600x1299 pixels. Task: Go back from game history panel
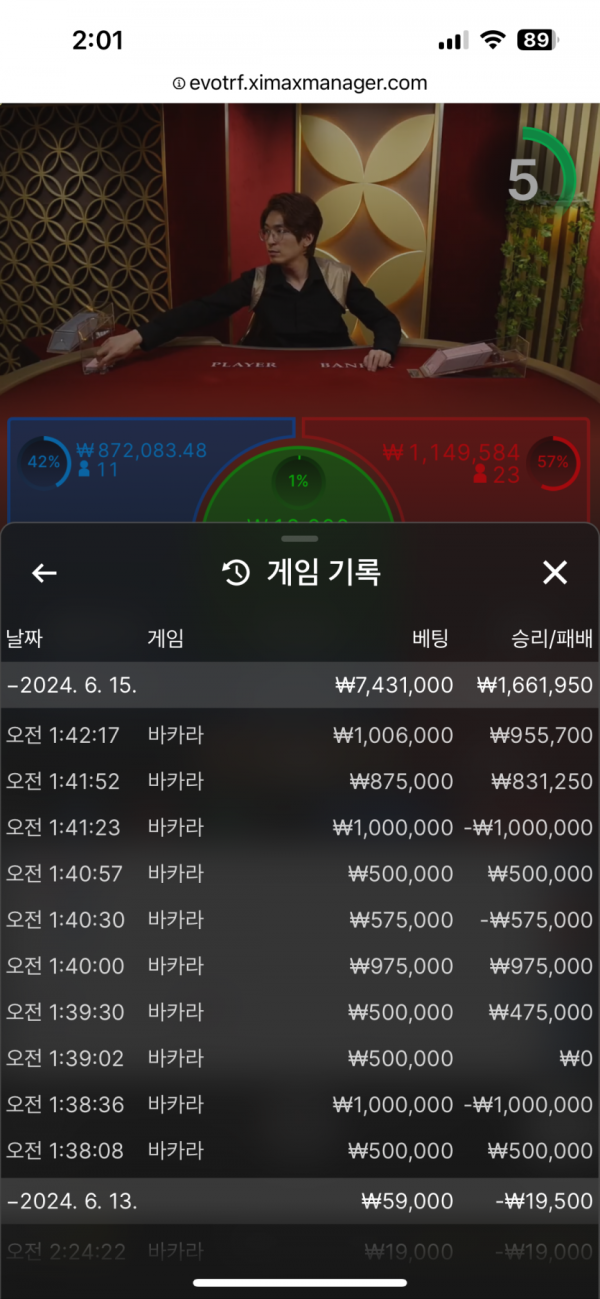coord(44,573)
